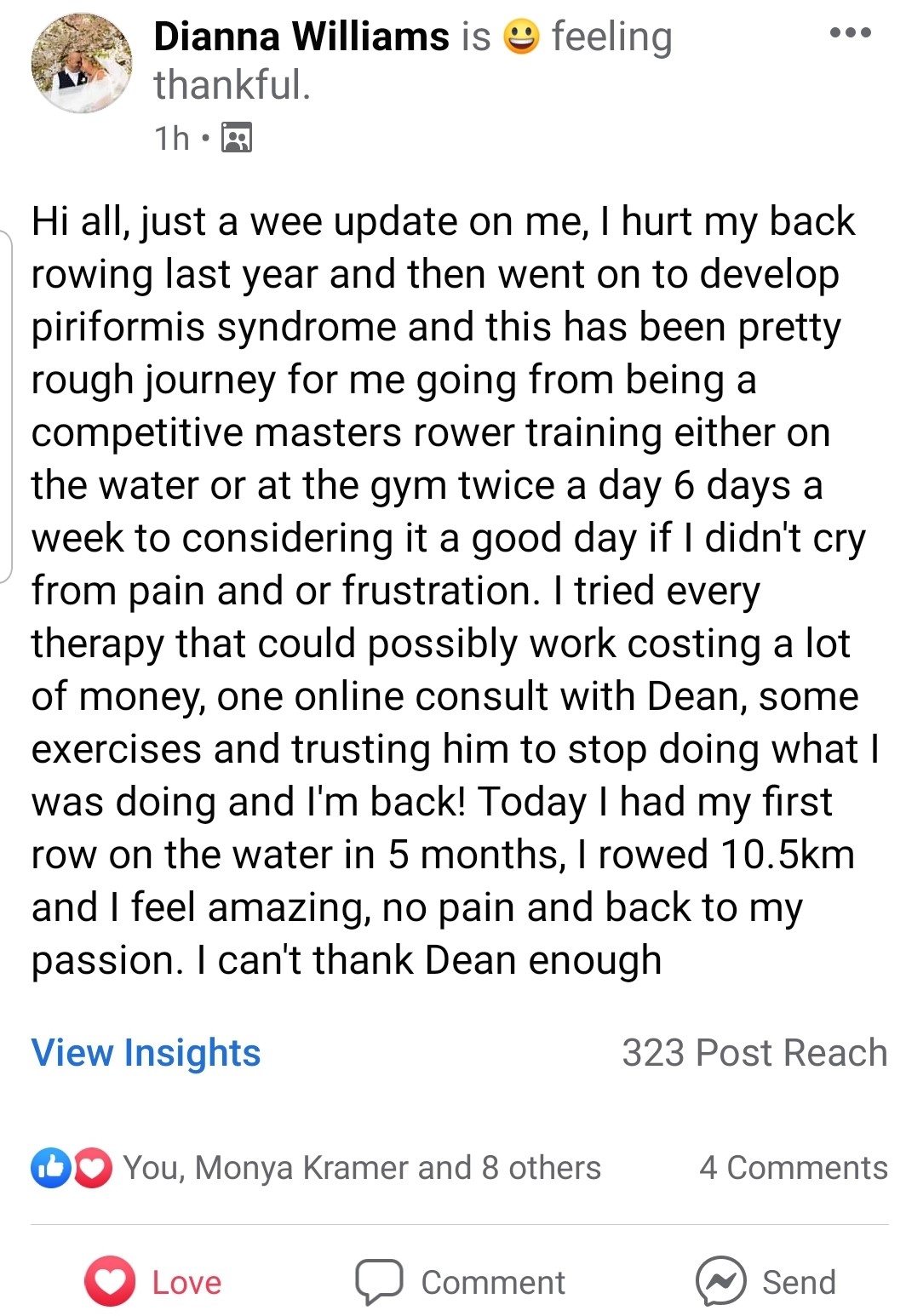Toggle off your Love reaction

pos(158,1281)
